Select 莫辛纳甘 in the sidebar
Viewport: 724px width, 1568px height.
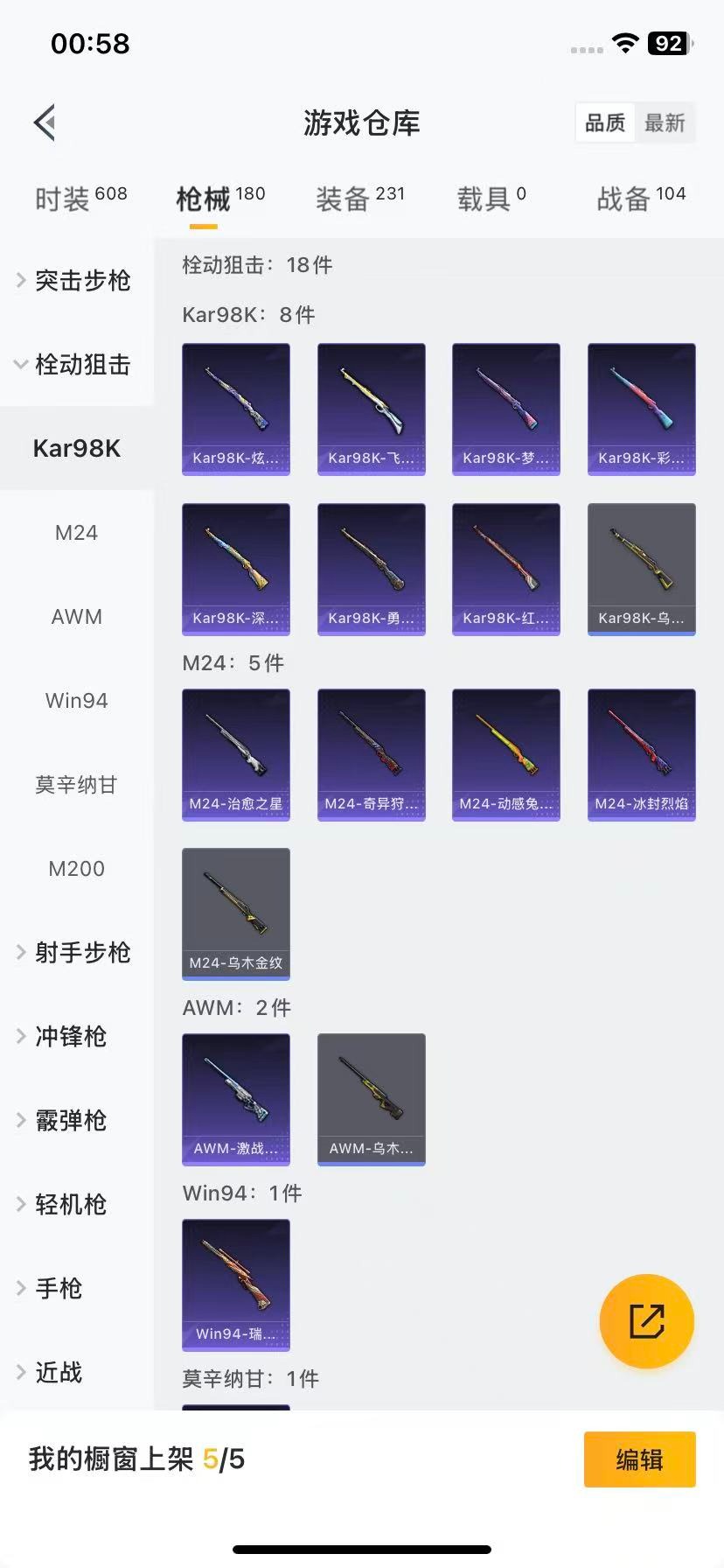[76, 784]
